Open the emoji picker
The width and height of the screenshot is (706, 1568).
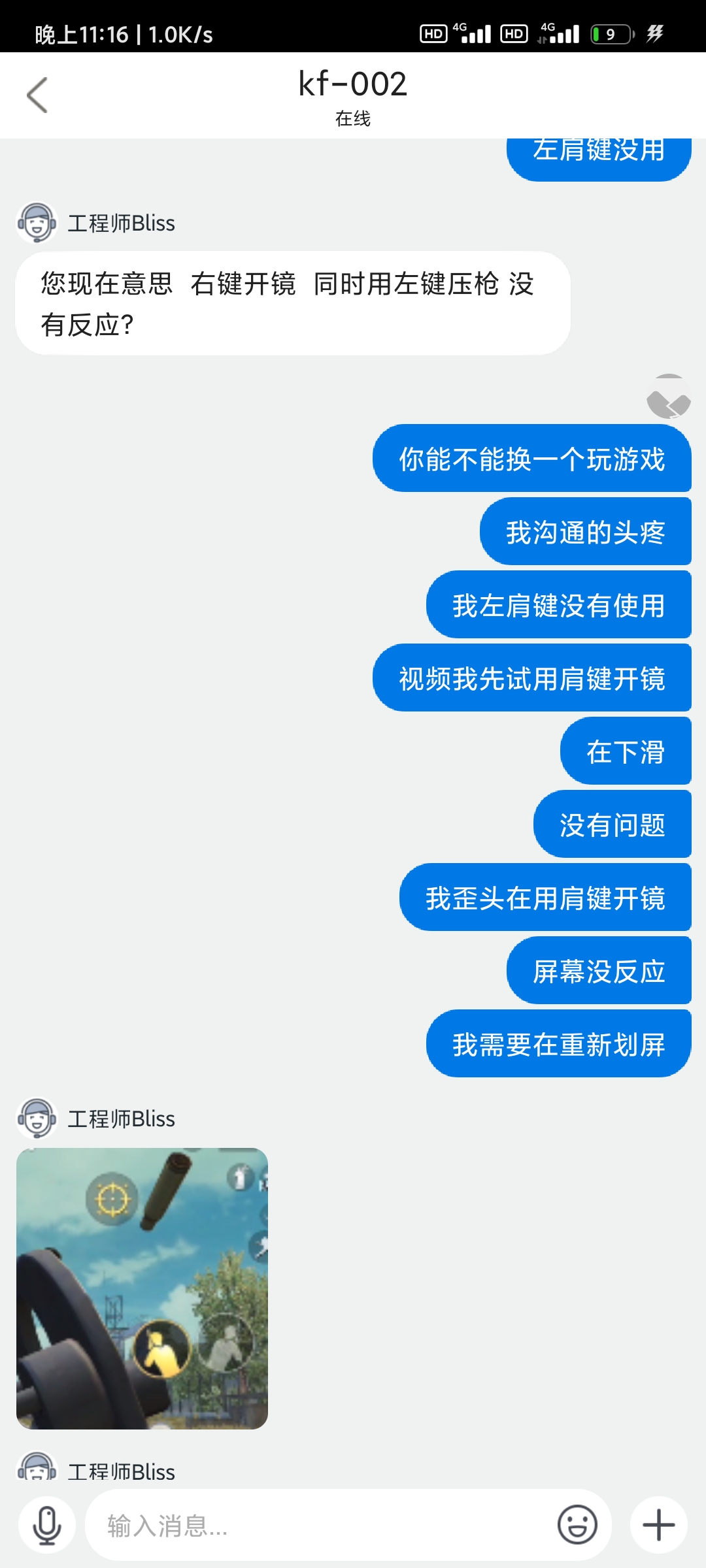[x=577, y=1526]
